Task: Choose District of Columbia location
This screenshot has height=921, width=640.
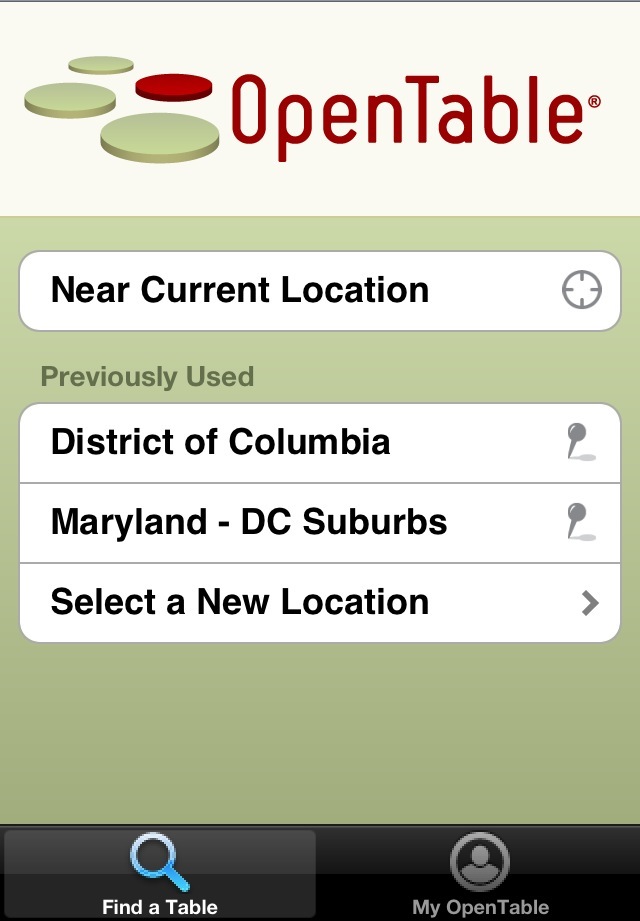Action: [x=319, y=443]
